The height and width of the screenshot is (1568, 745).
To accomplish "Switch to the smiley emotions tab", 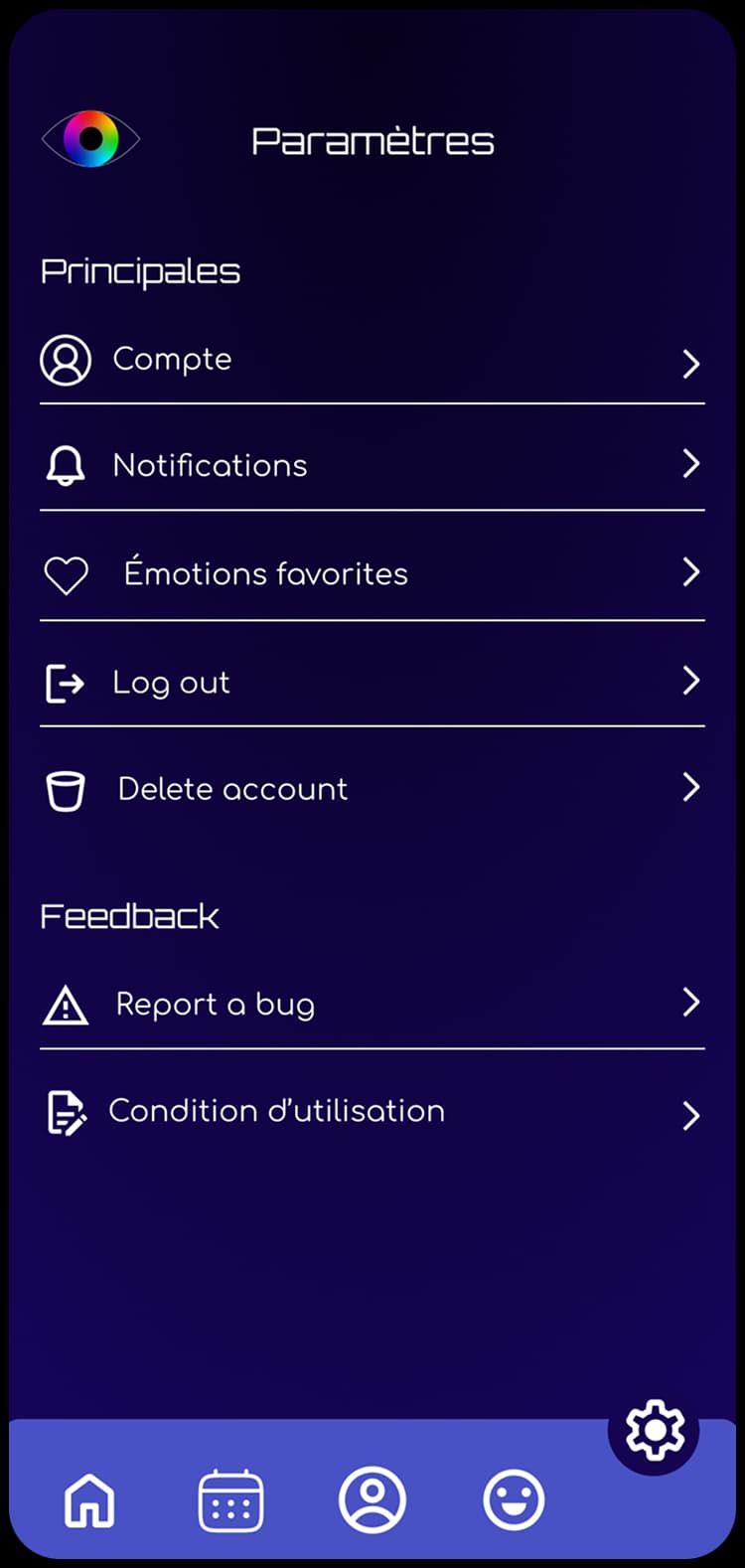I will tap(514, 1499).
